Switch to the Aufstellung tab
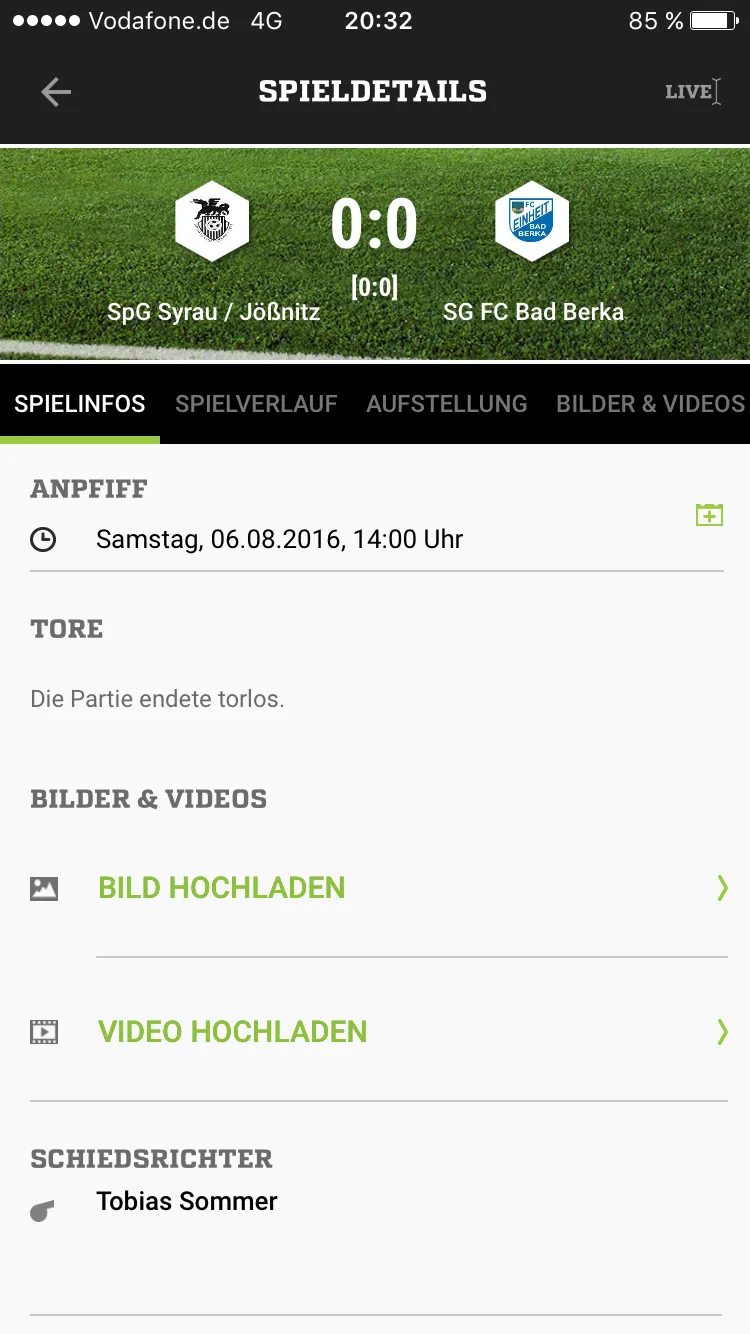Screen dimensions: 750x1334 point(446,404)
